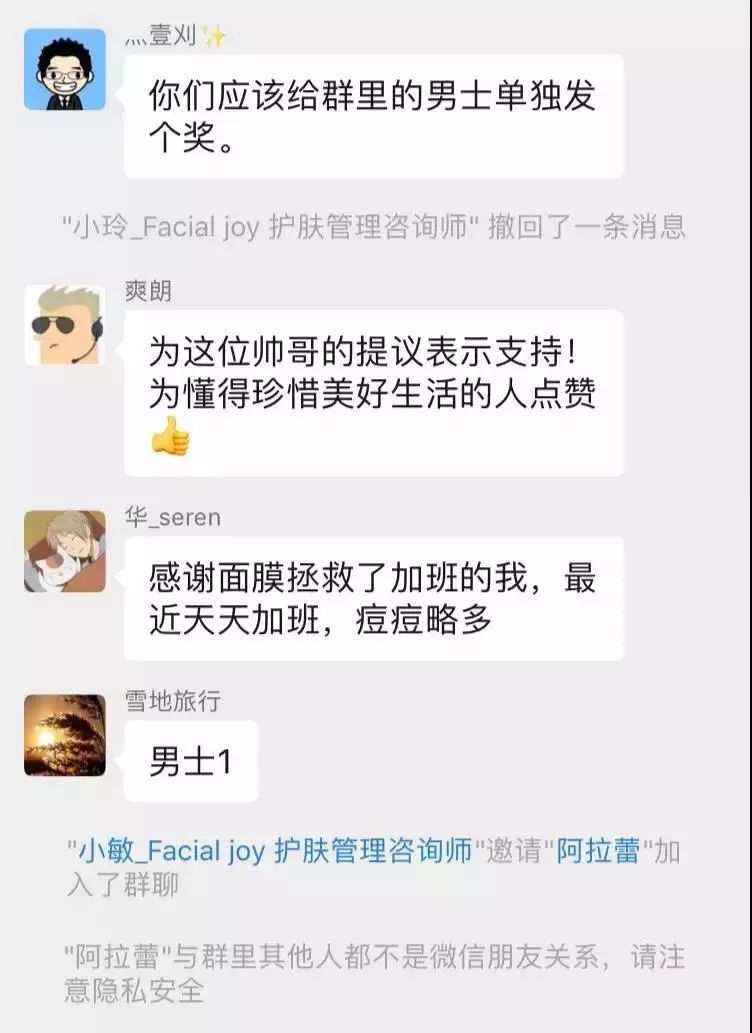Open the 小敏_Facial joy 护肤管理咨询师 name link
This screenshot has width=752, height=1033.
click(x=270, y=851)
